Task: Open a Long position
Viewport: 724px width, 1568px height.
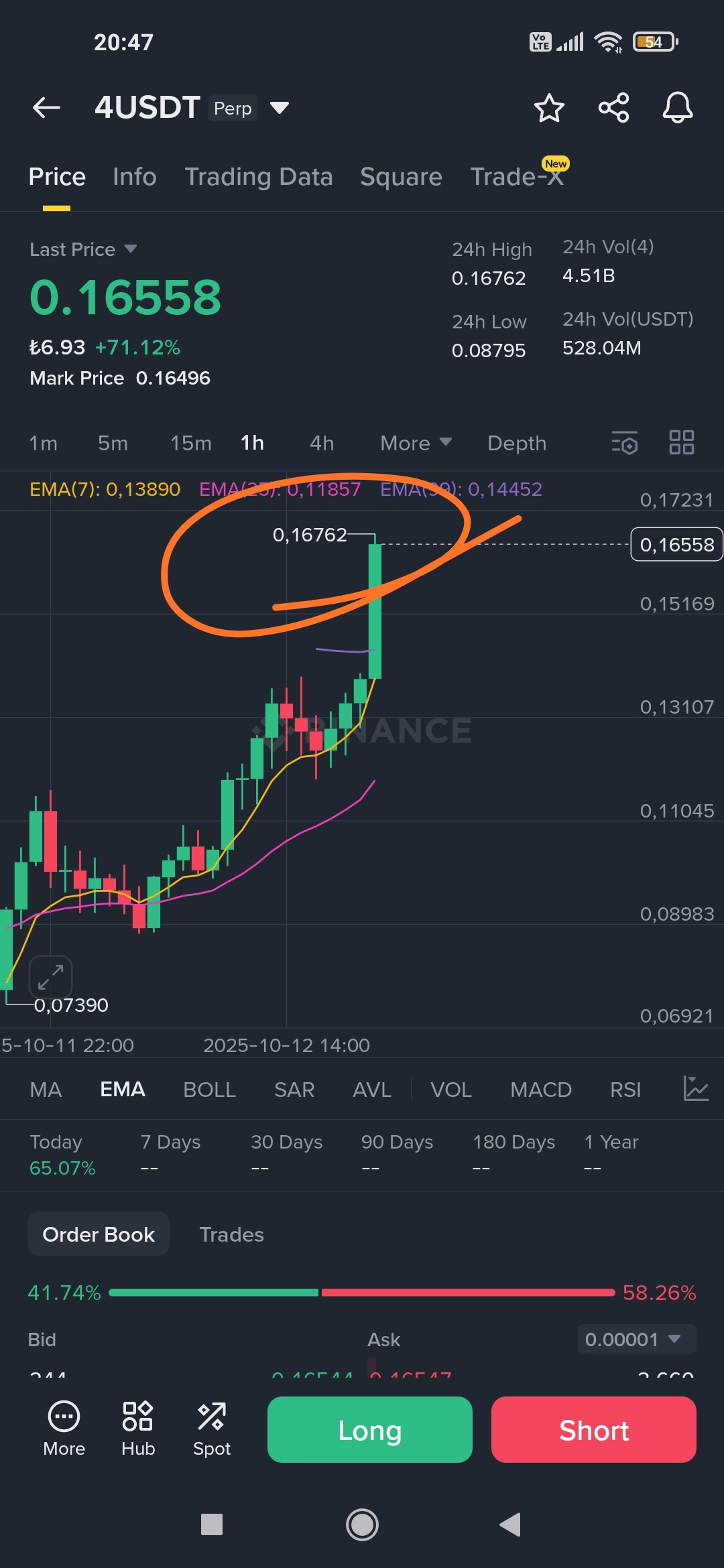Action: pyautogui.click(x=369, y=1430)
